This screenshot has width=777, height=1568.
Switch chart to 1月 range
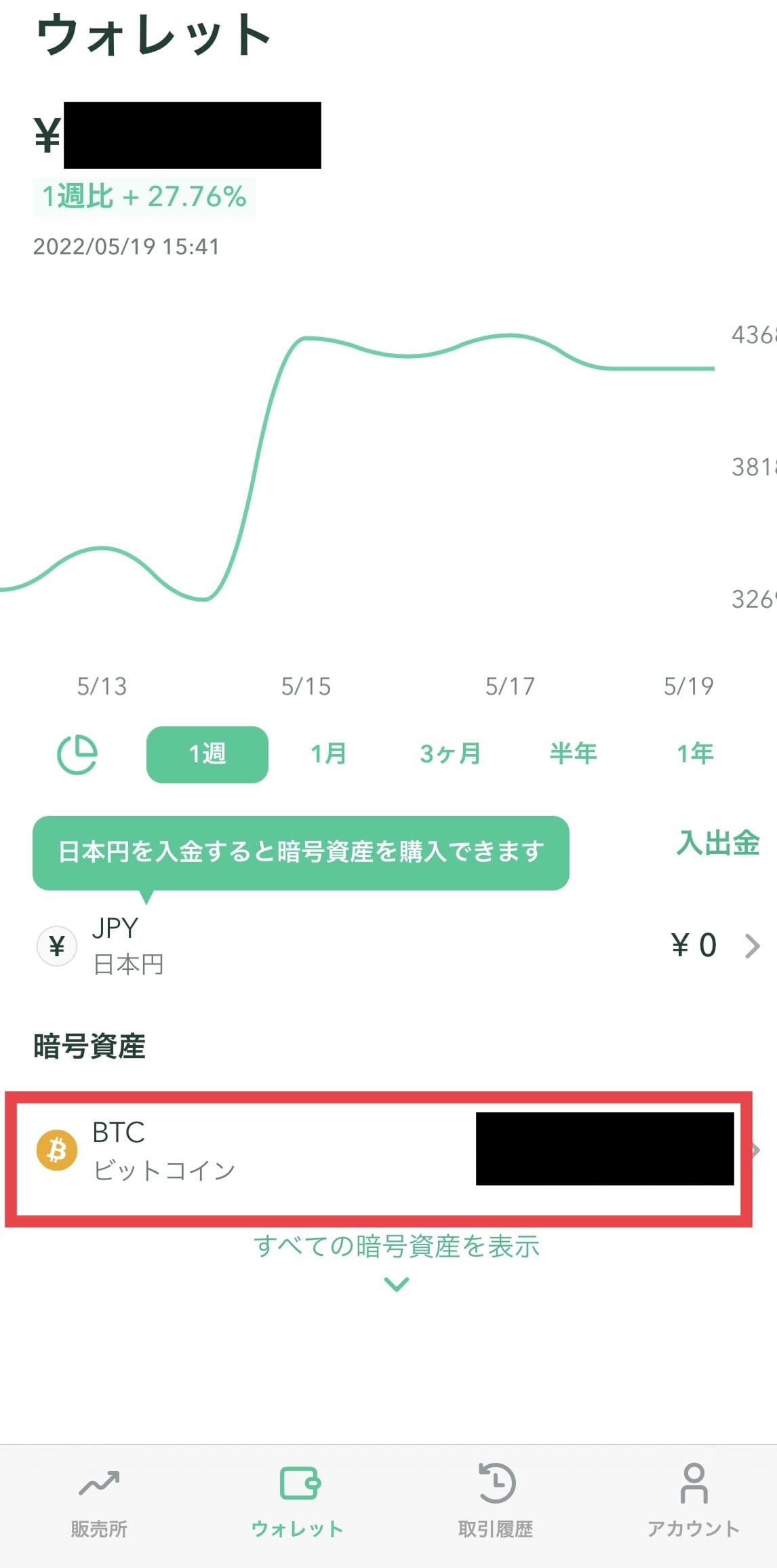[329, 753]
